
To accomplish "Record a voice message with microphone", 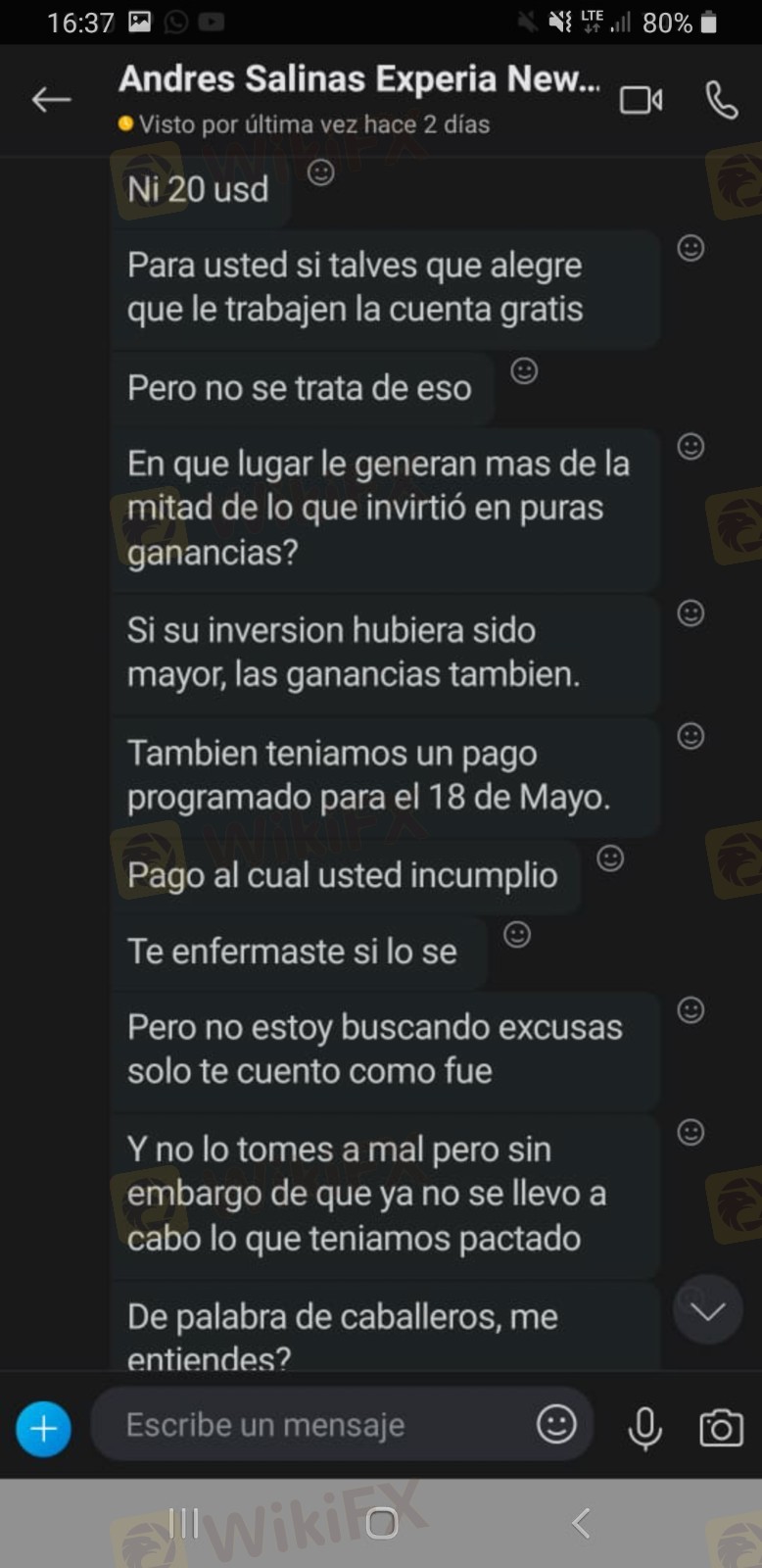I will click(644, 1428).
